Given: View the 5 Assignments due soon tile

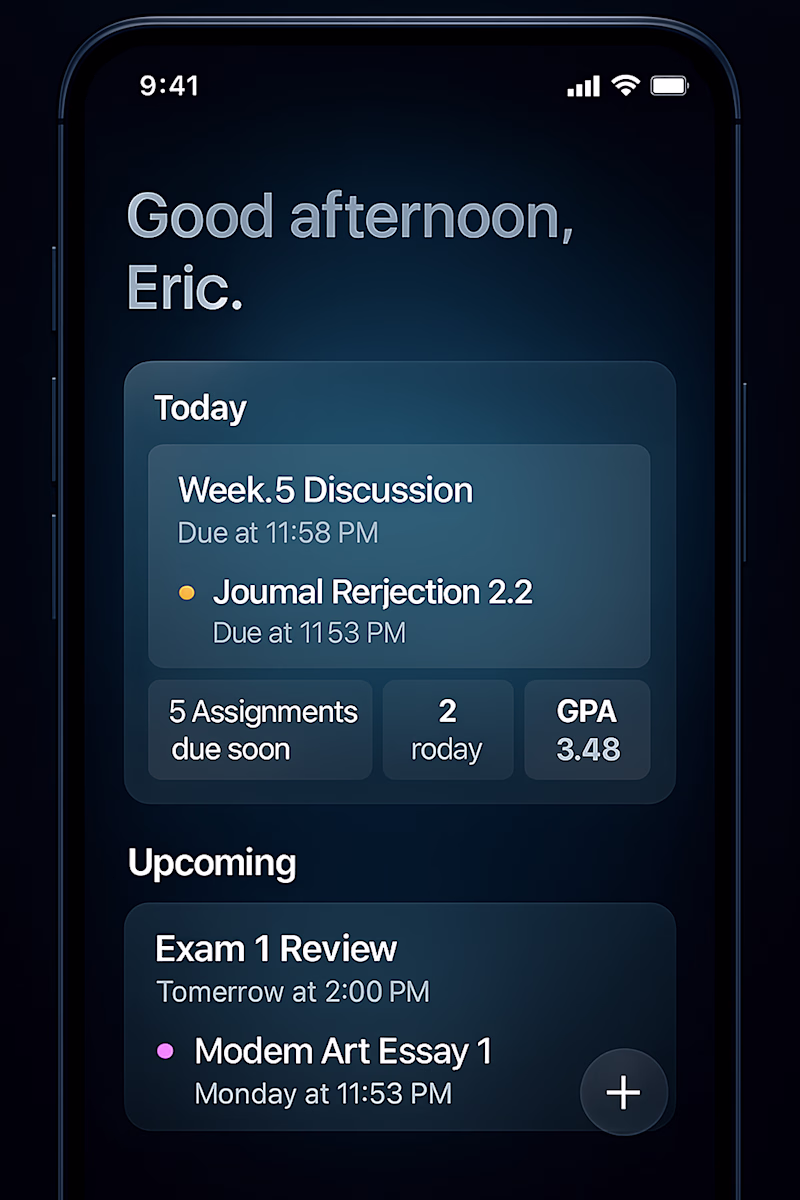Looking at the screenshot, I should (261, 730).
